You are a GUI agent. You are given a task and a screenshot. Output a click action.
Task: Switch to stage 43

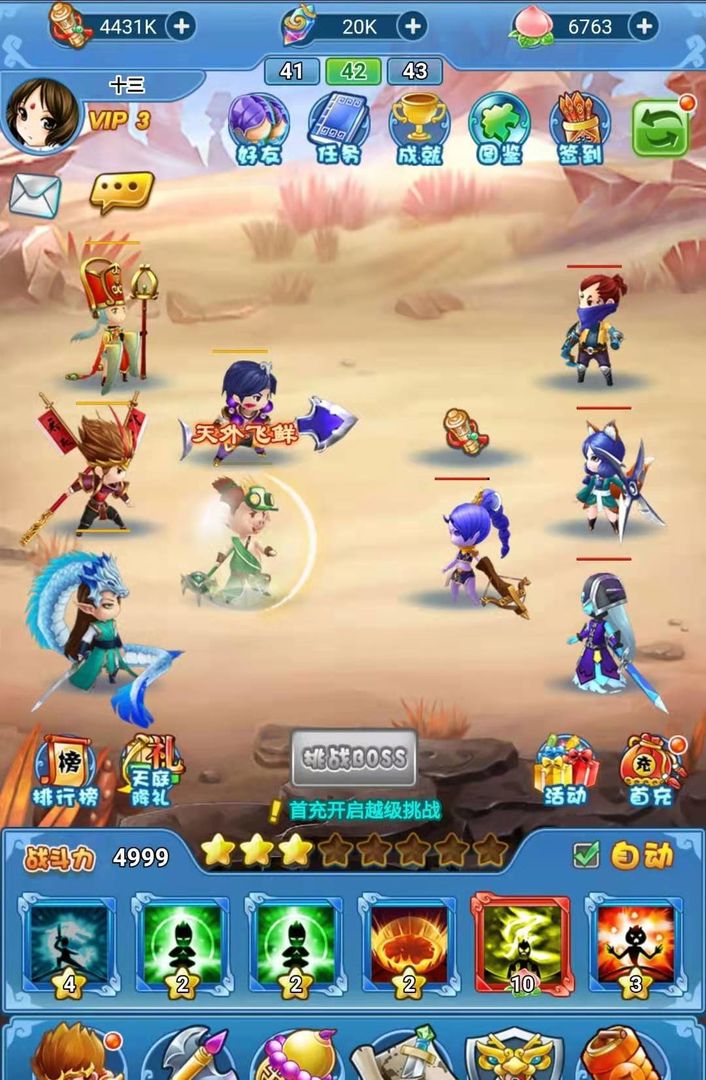(414, 71)
